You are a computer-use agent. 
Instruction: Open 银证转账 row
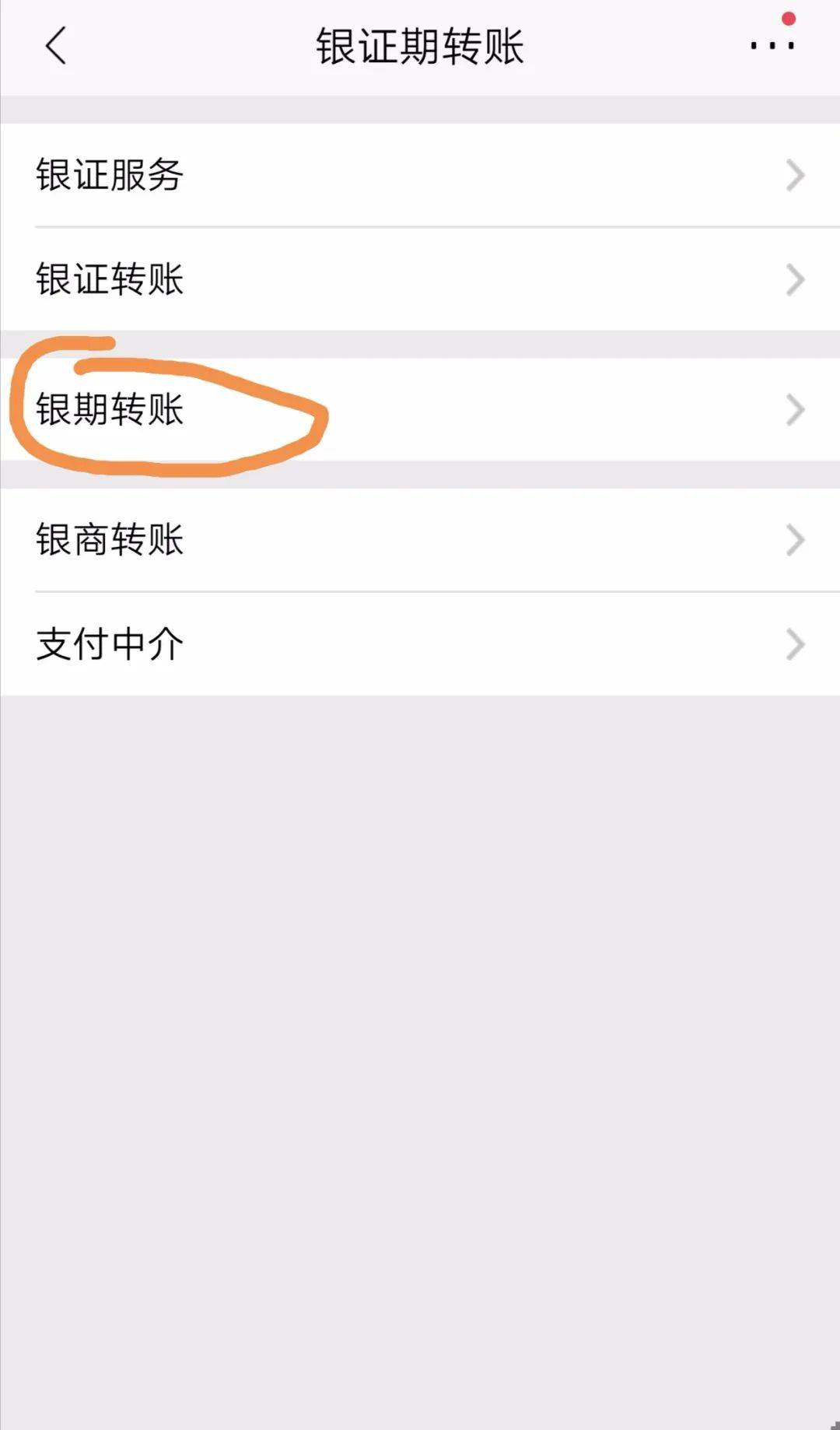click(x=420, y=279)
